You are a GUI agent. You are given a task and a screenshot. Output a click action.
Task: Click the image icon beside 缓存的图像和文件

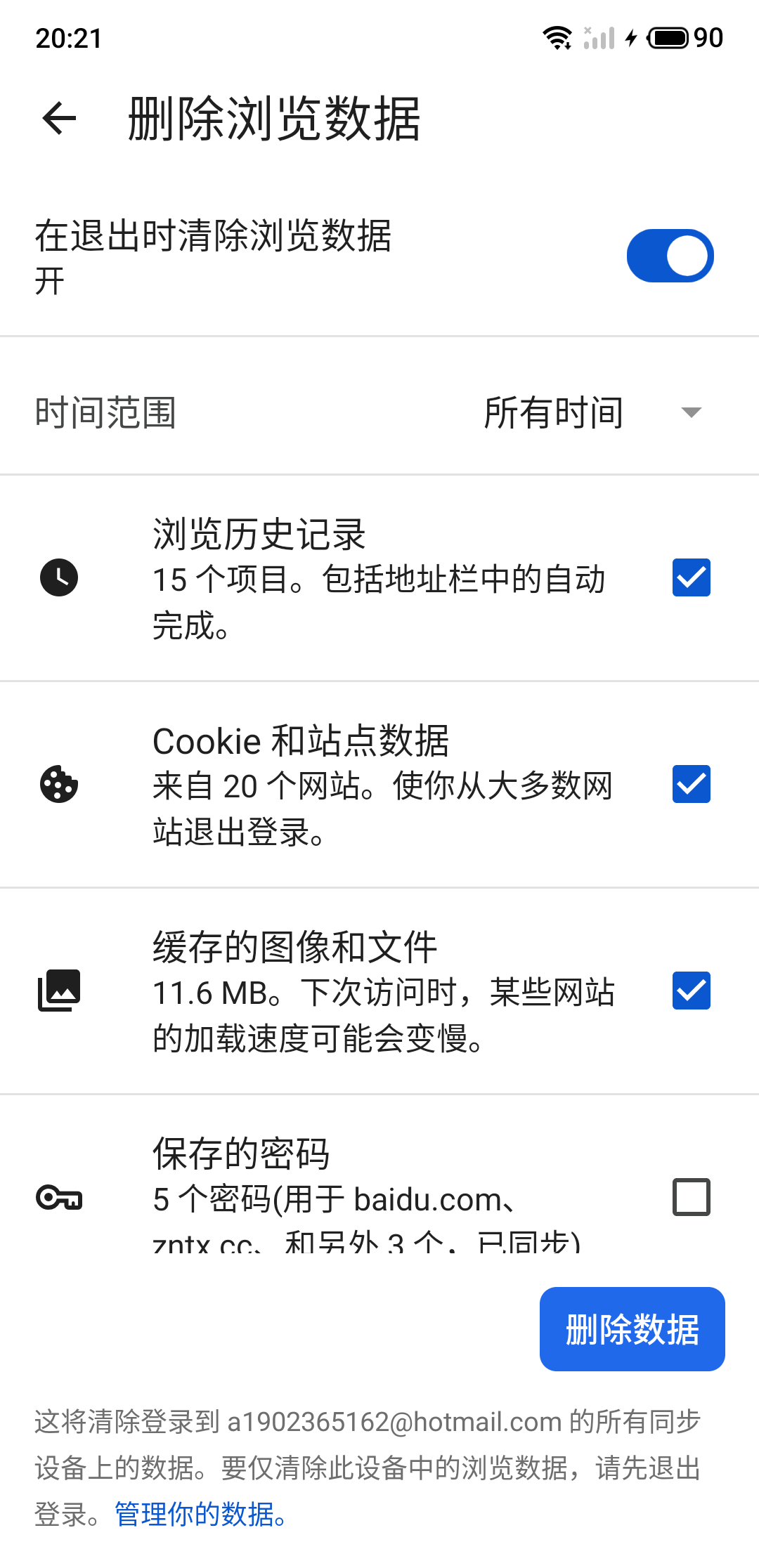click(x=58, y=991)
